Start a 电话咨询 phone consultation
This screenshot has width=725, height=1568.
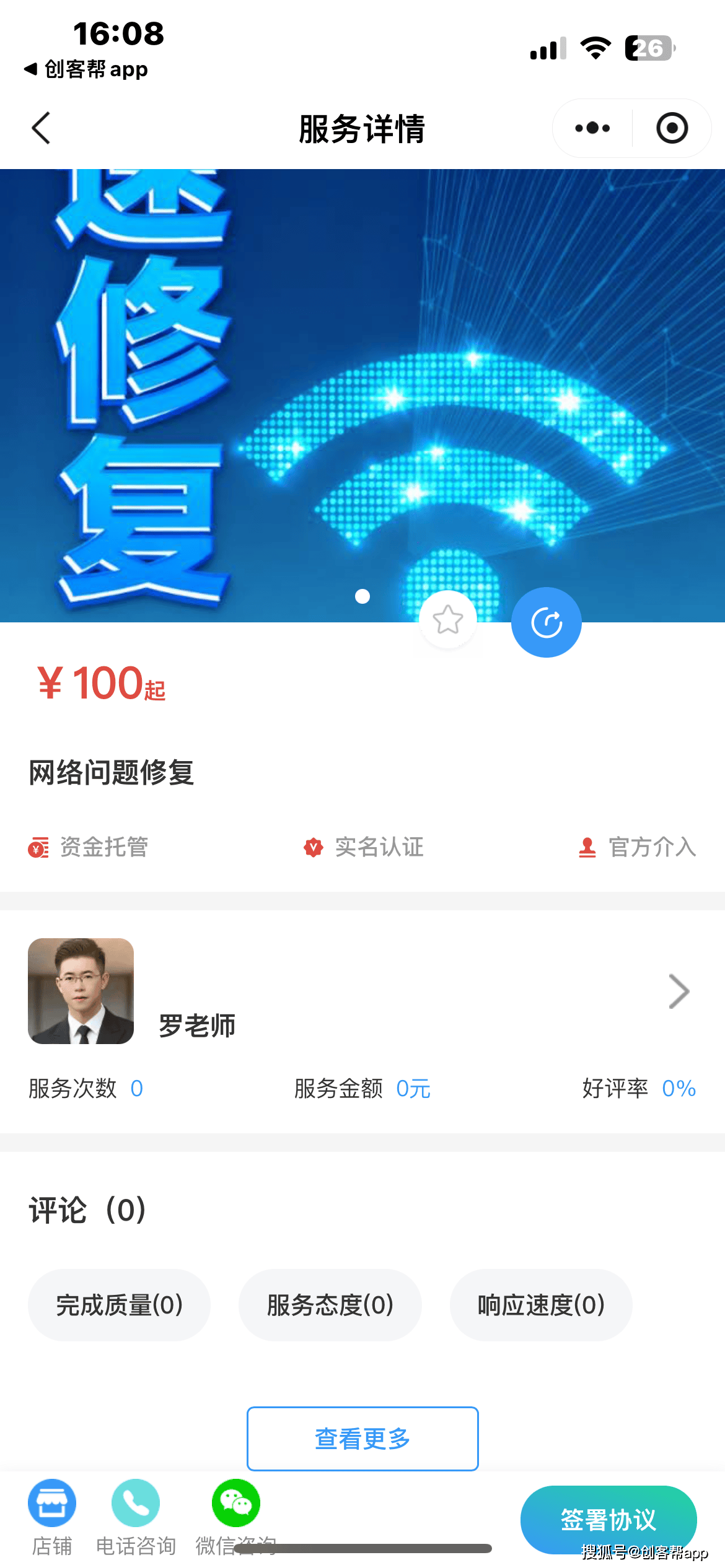coord(136,1517)
